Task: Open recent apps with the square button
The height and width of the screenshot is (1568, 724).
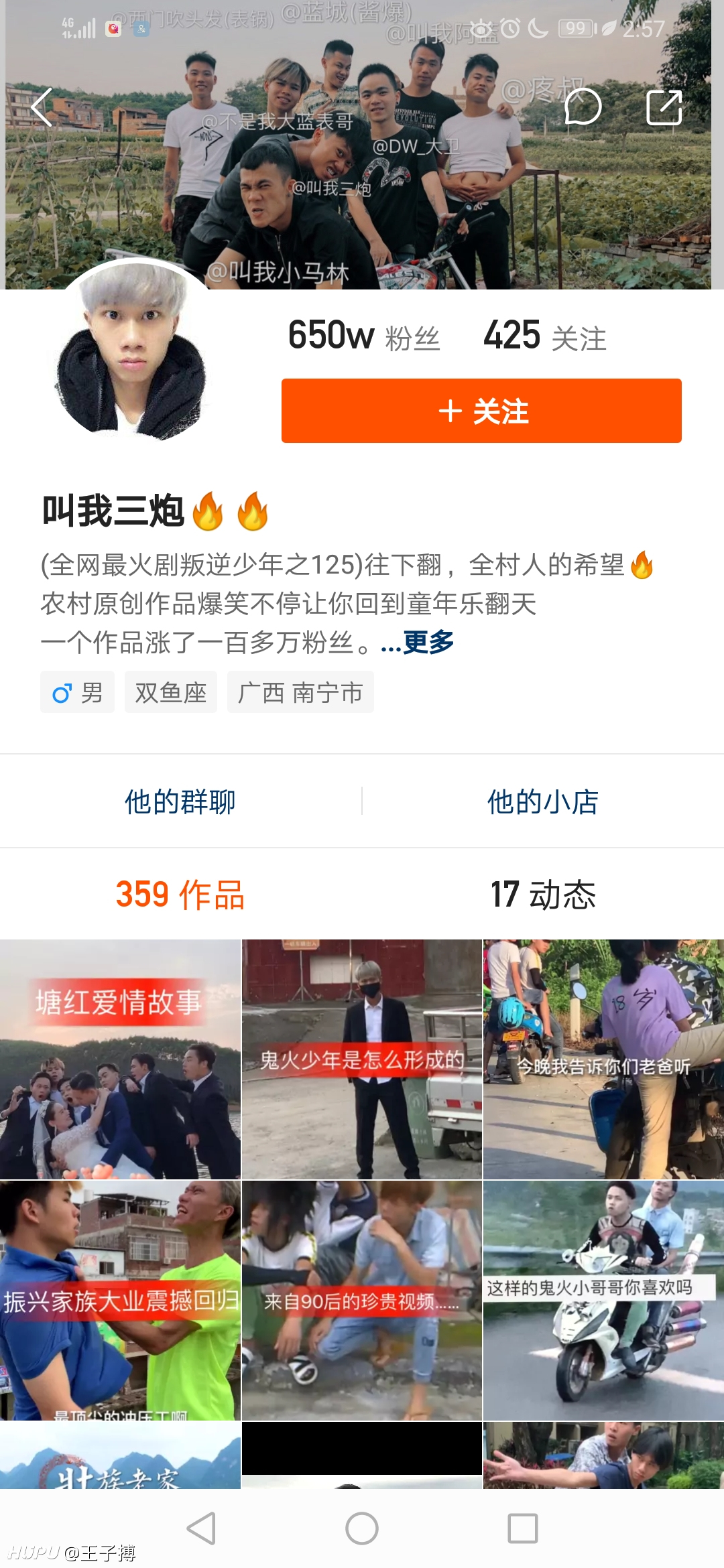Action: (x=523, y=1528)
